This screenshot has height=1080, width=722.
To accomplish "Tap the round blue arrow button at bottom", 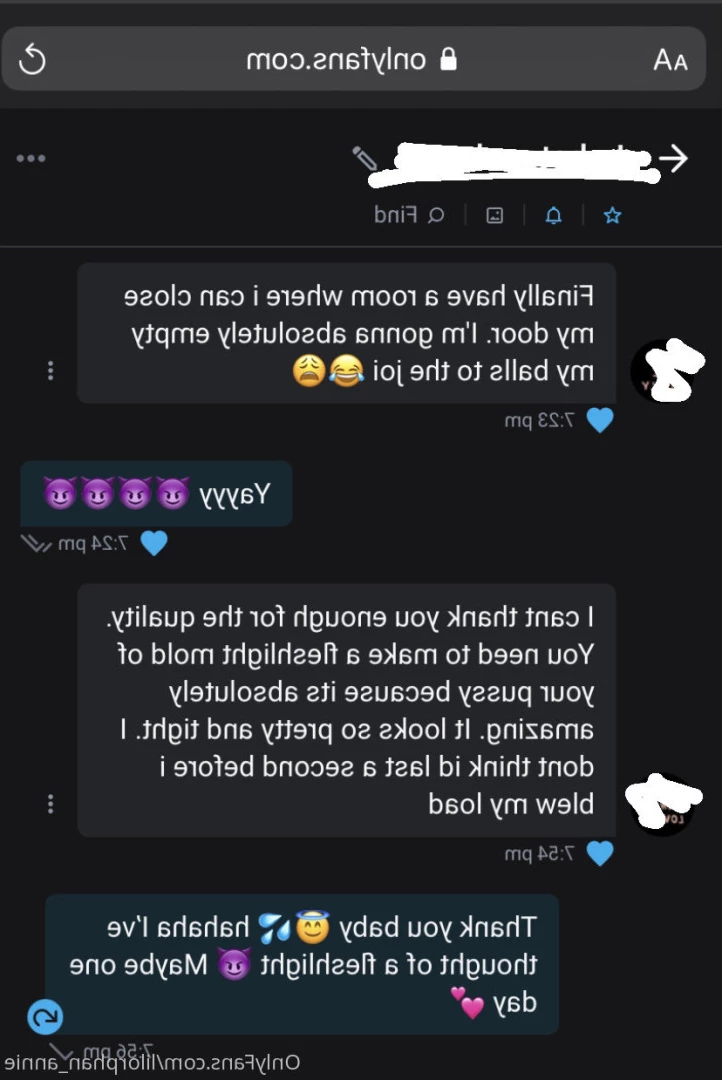I will 45,1018.
